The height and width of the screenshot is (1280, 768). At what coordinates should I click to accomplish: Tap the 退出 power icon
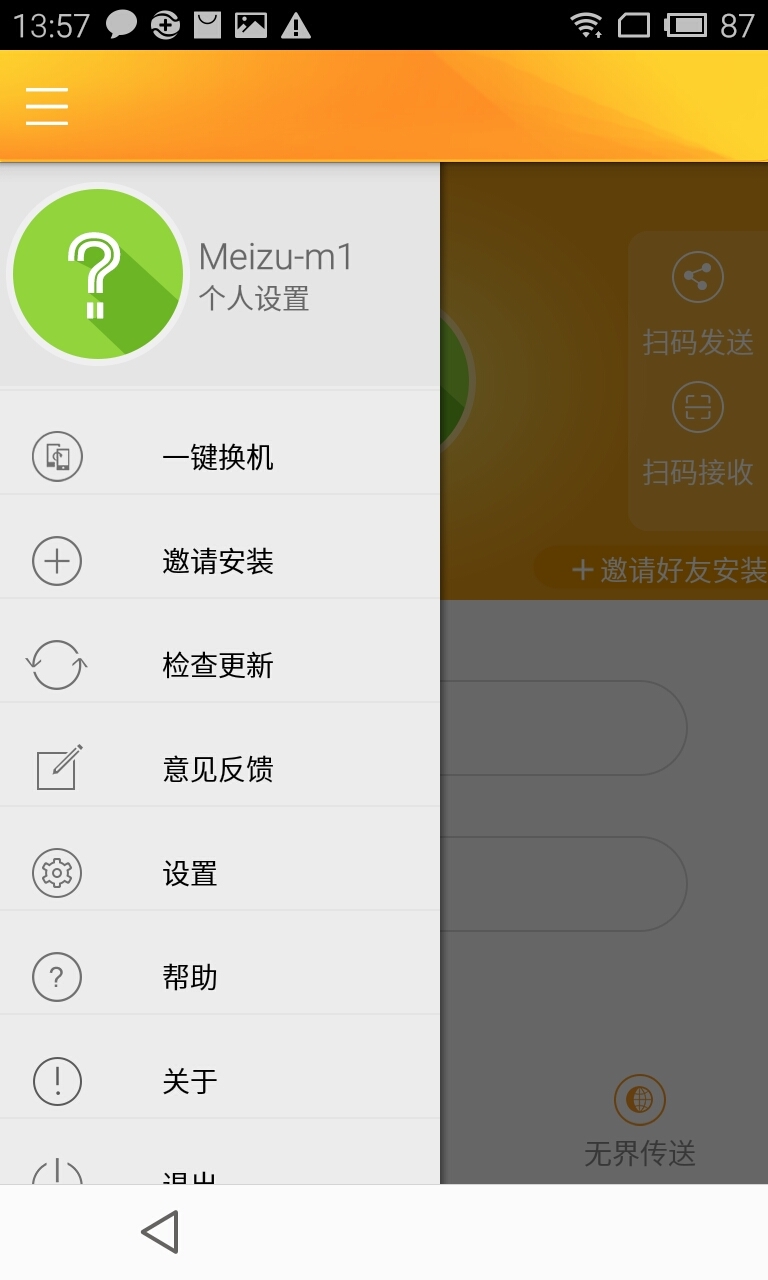pos(57,1172)
